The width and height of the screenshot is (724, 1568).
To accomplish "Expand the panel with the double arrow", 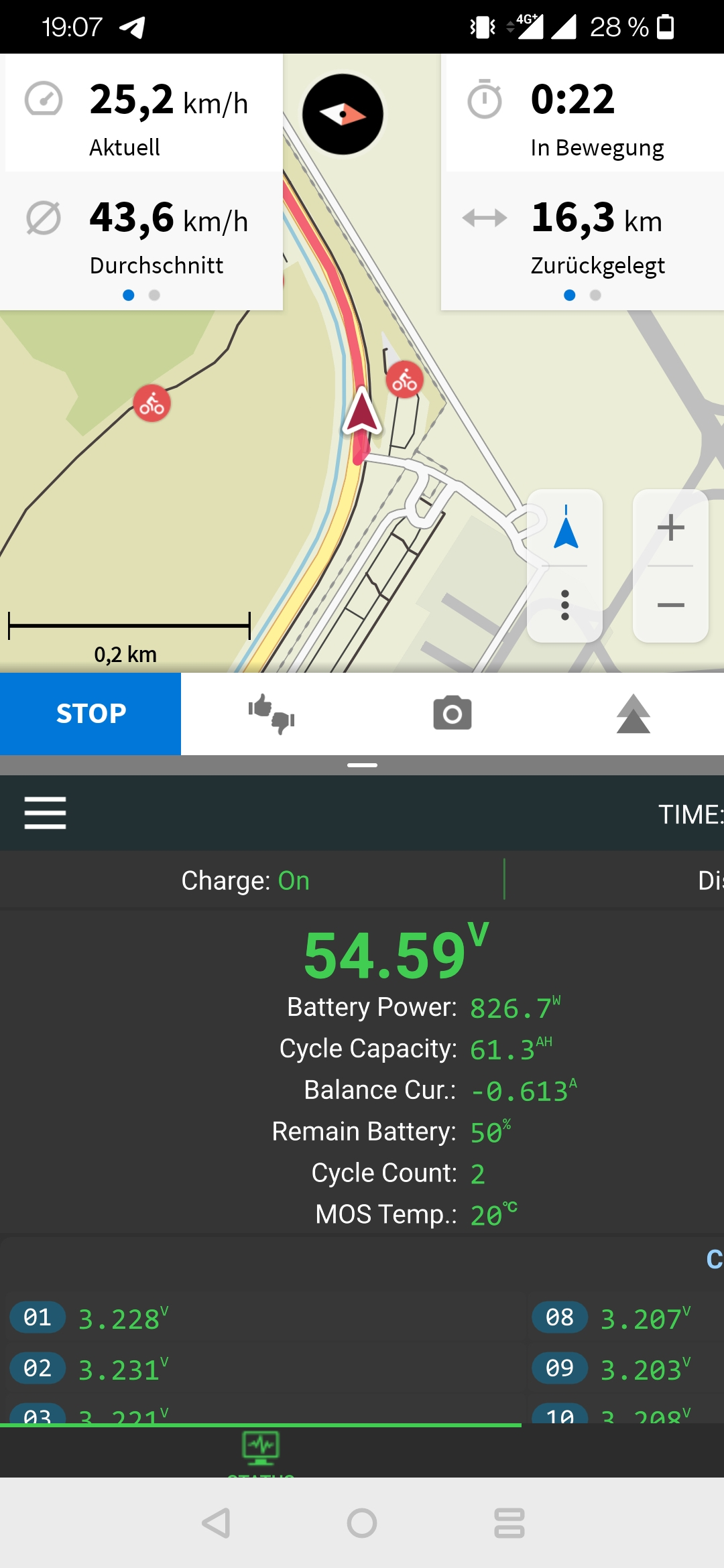I will tap(633, 714).
